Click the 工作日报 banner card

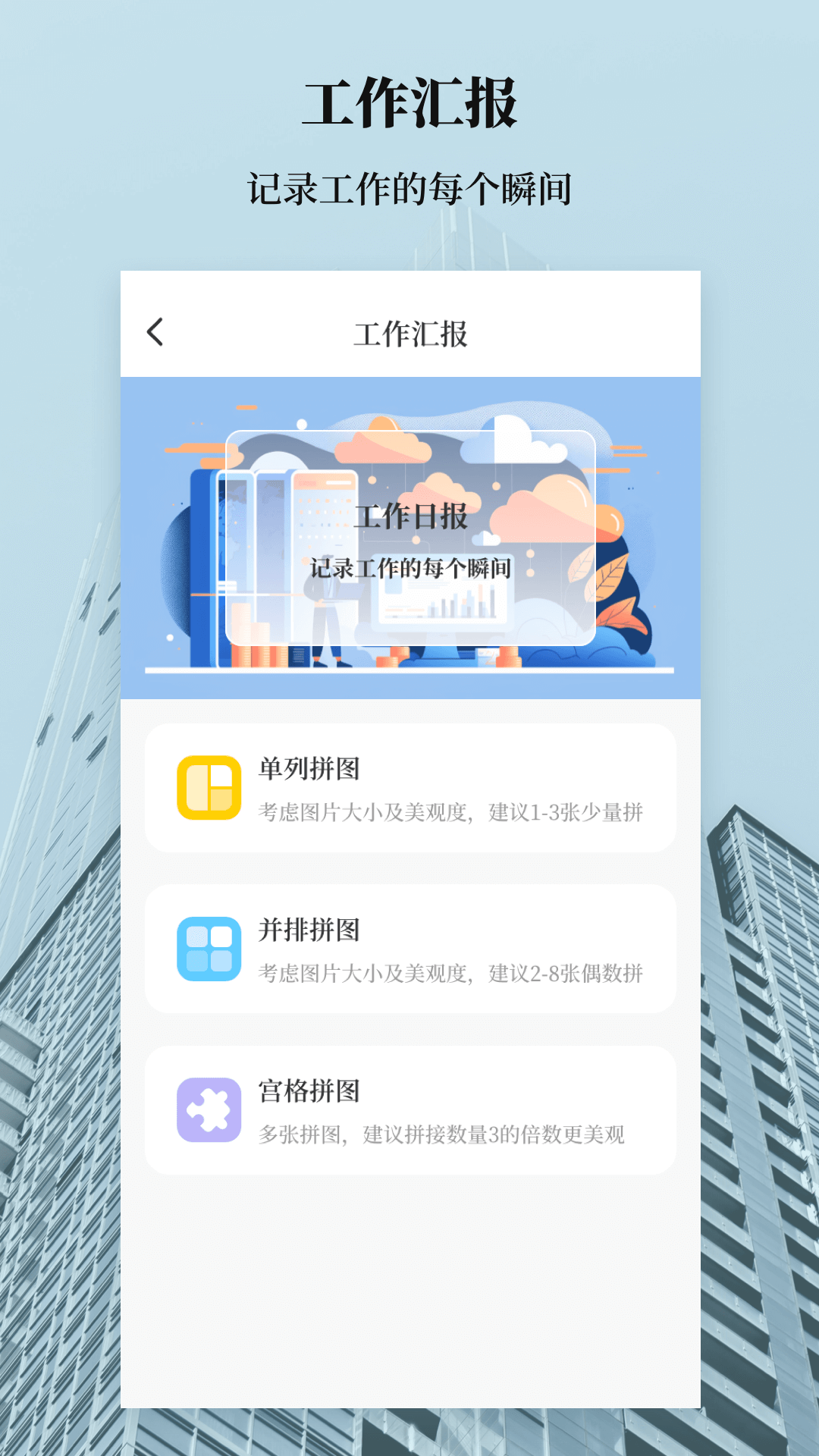tap(409, 538)
